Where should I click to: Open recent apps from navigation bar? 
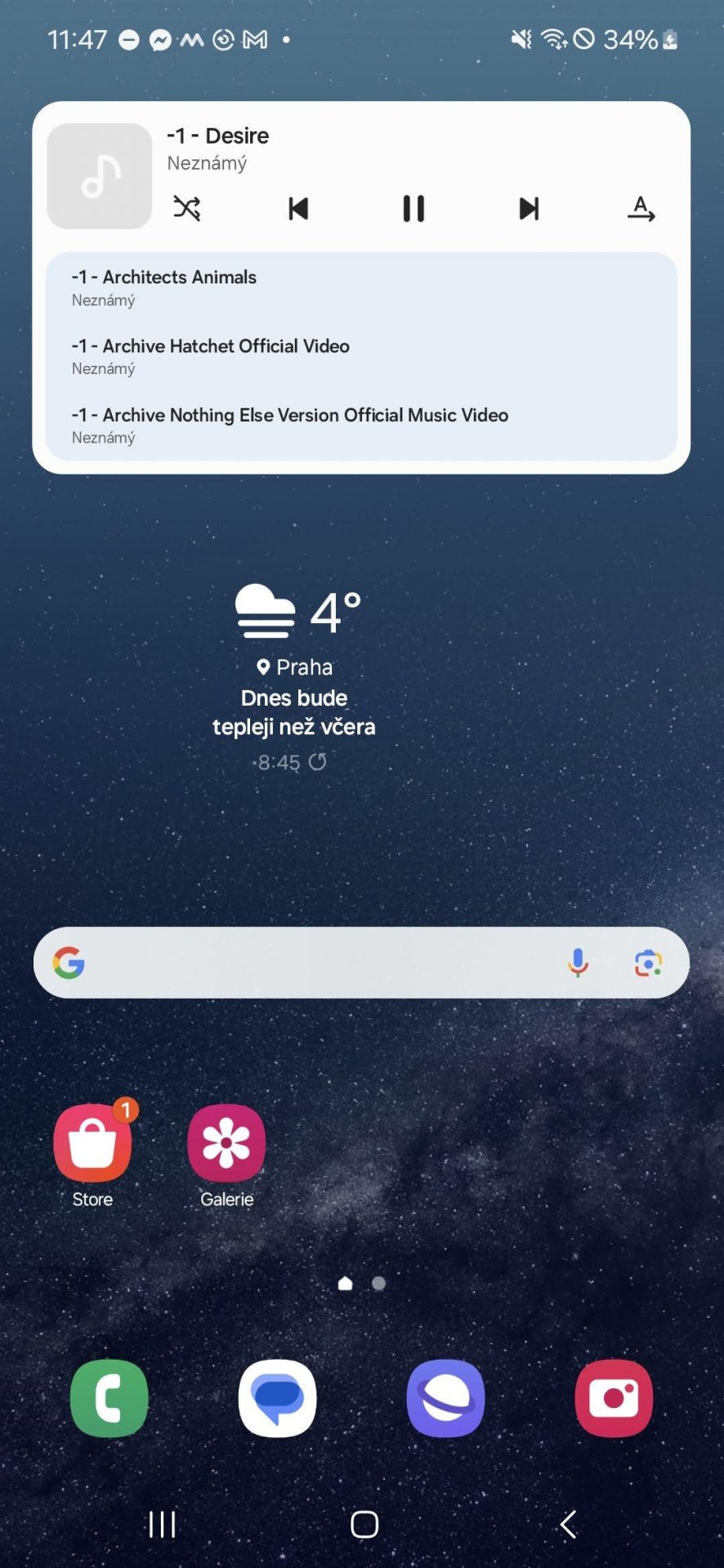click(162, 1524)
